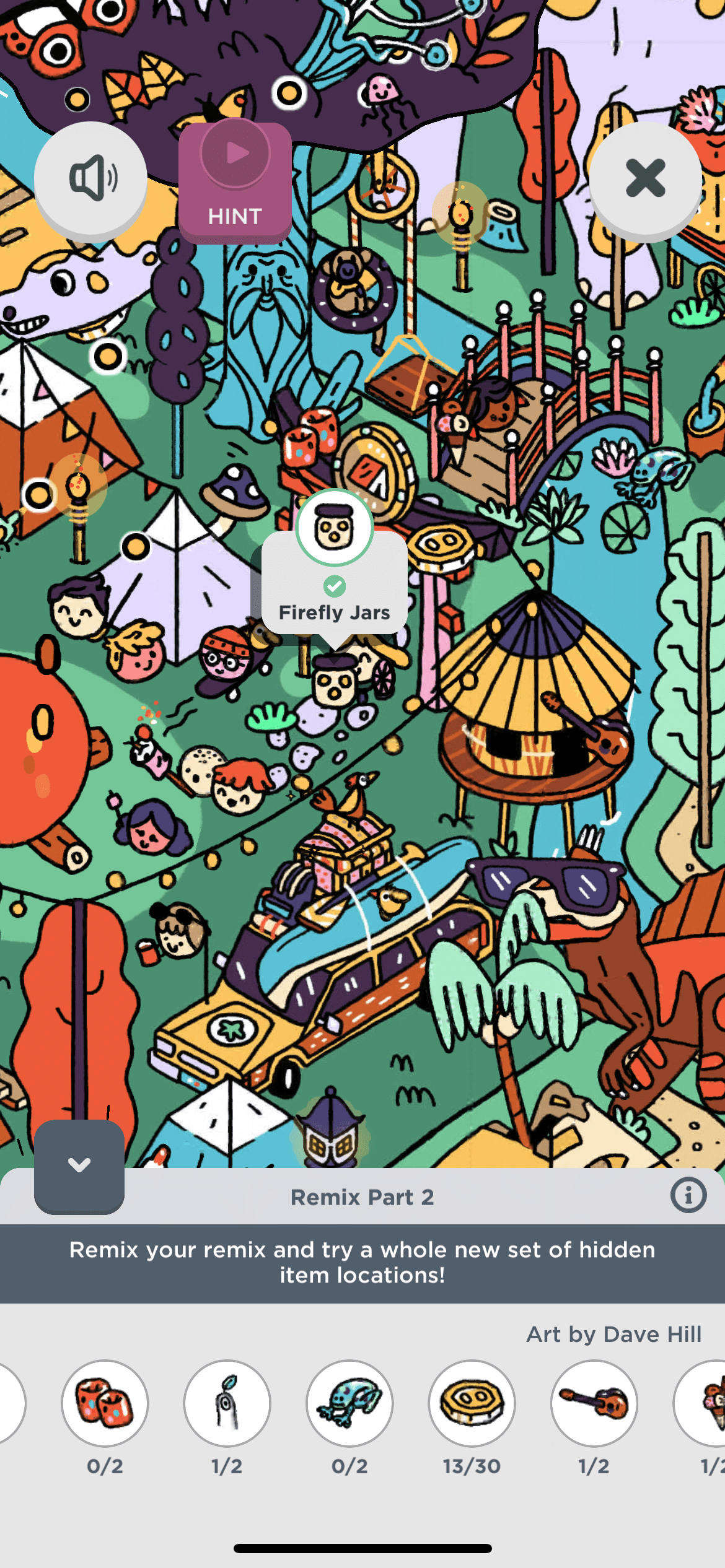The height and width of the screenshot is (1568, 725).
Task: Select the candle item tile
Action: click(x=227, y=1403)
